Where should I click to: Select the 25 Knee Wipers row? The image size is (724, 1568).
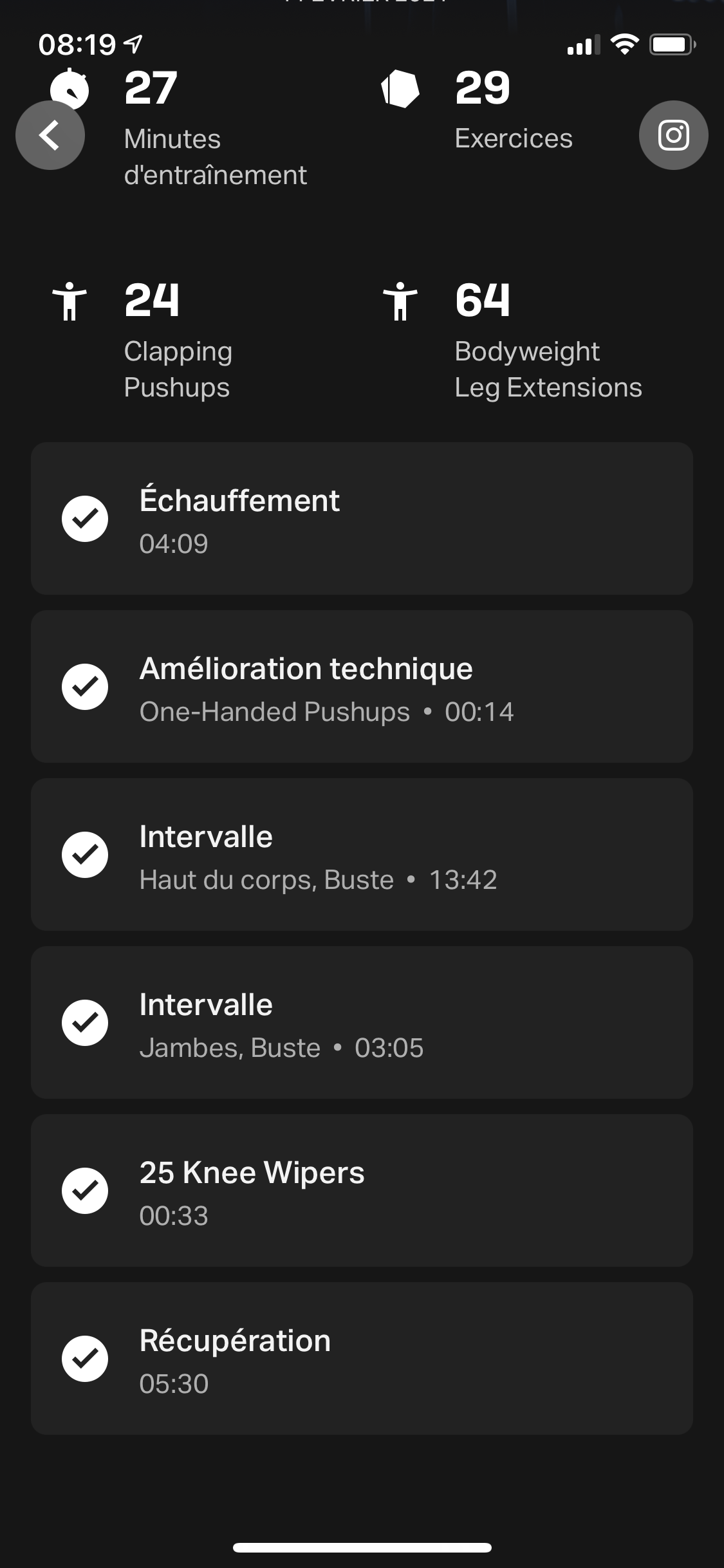[362, 1191]
